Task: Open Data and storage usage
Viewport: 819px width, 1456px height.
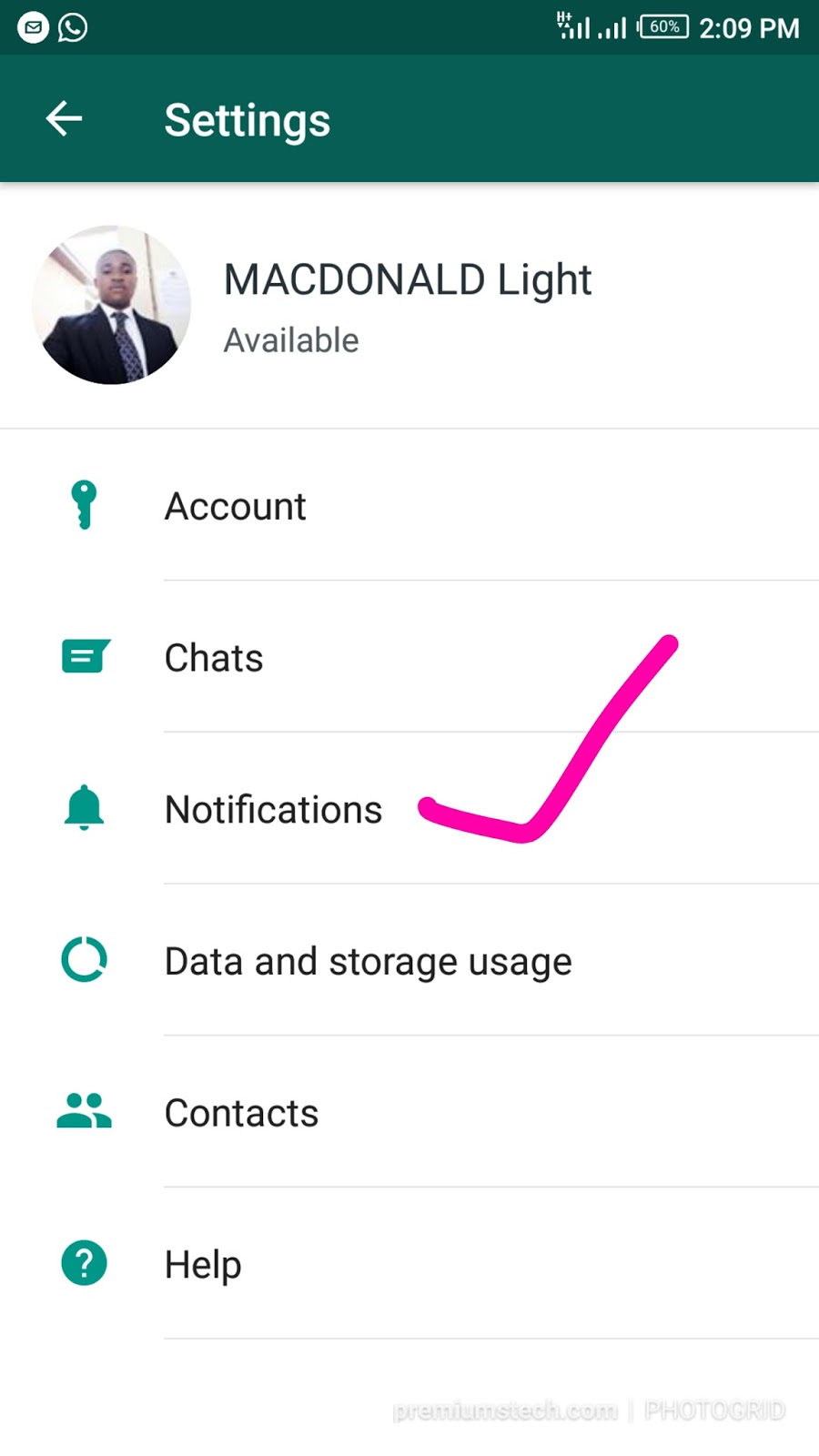Action: [x=368, y=961]
